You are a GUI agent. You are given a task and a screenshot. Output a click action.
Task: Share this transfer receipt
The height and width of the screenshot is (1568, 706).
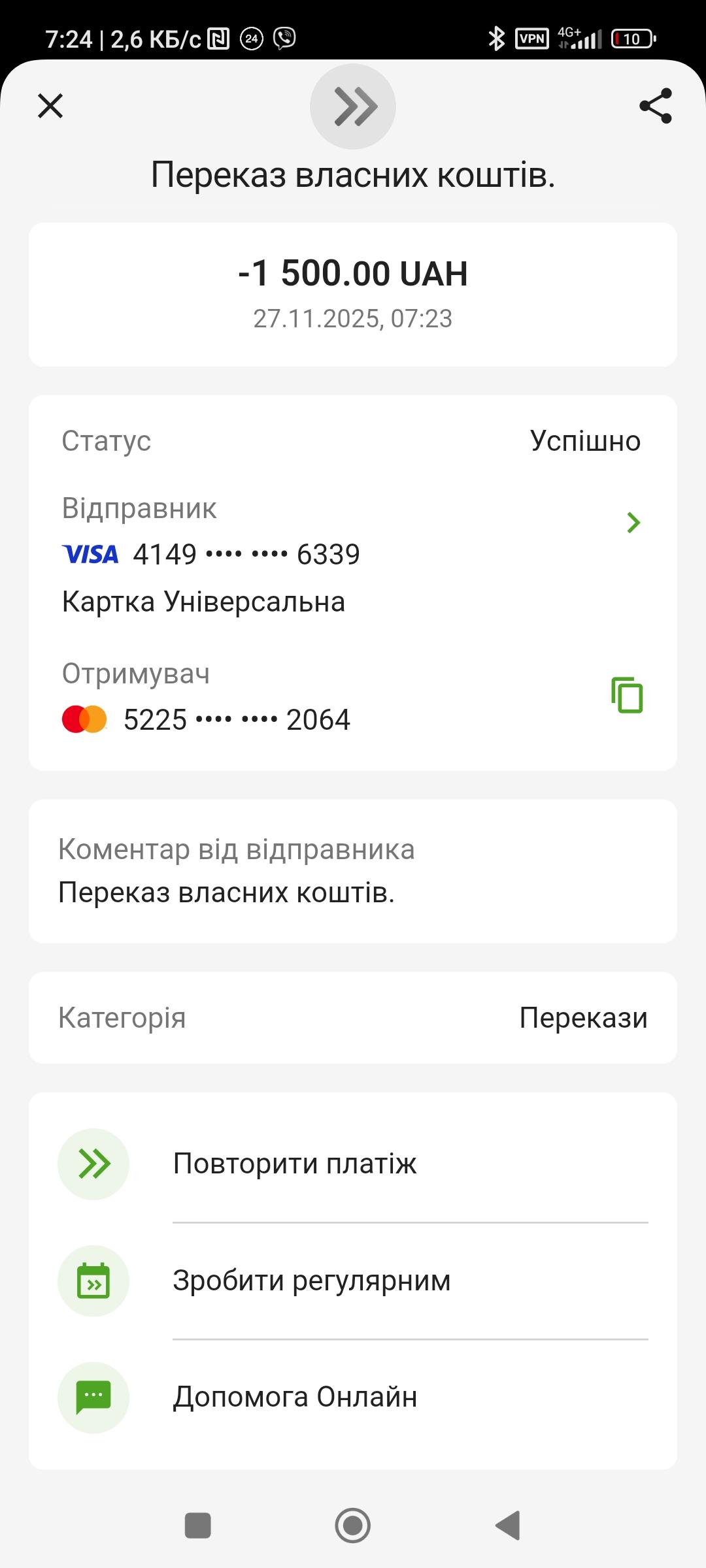[x=656, y=106]
